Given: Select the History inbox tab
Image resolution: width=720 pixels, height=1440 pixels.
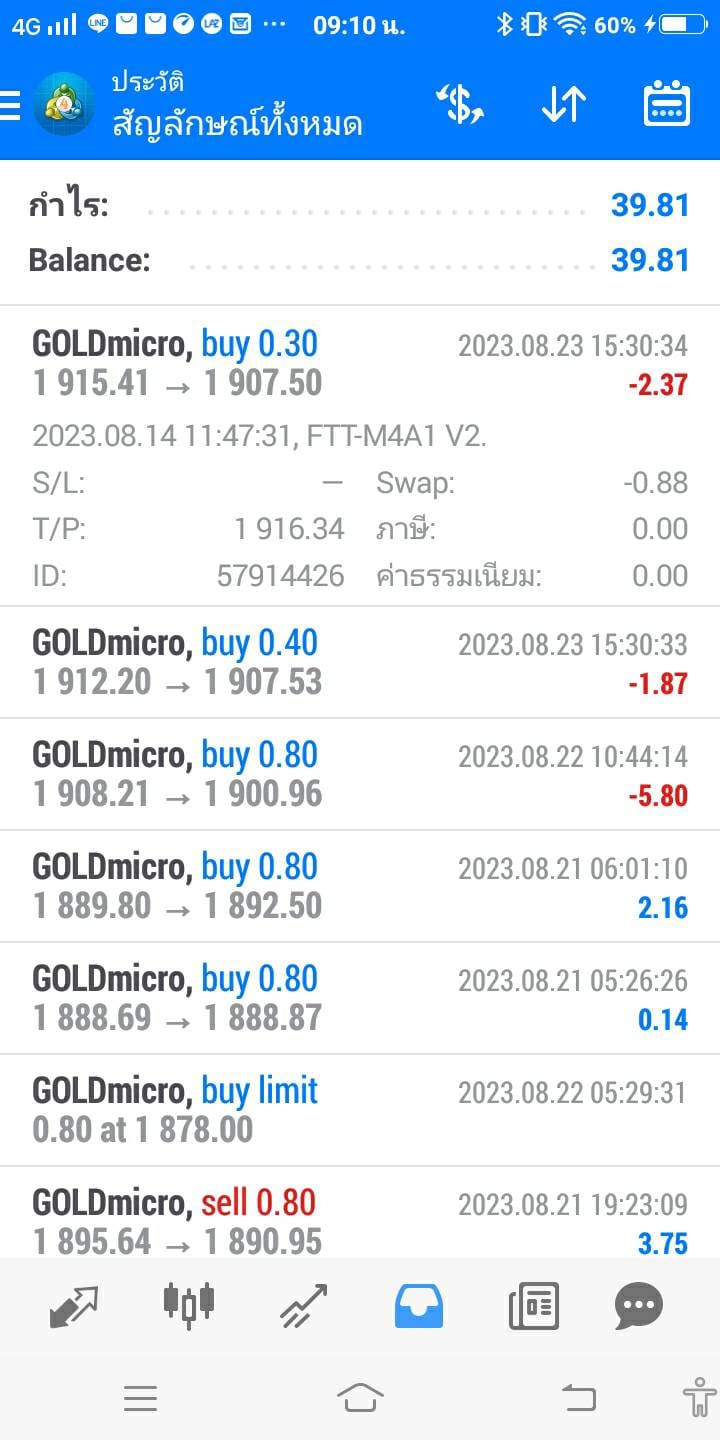Looking at the screenshot, I should (x=419, y=1306).
